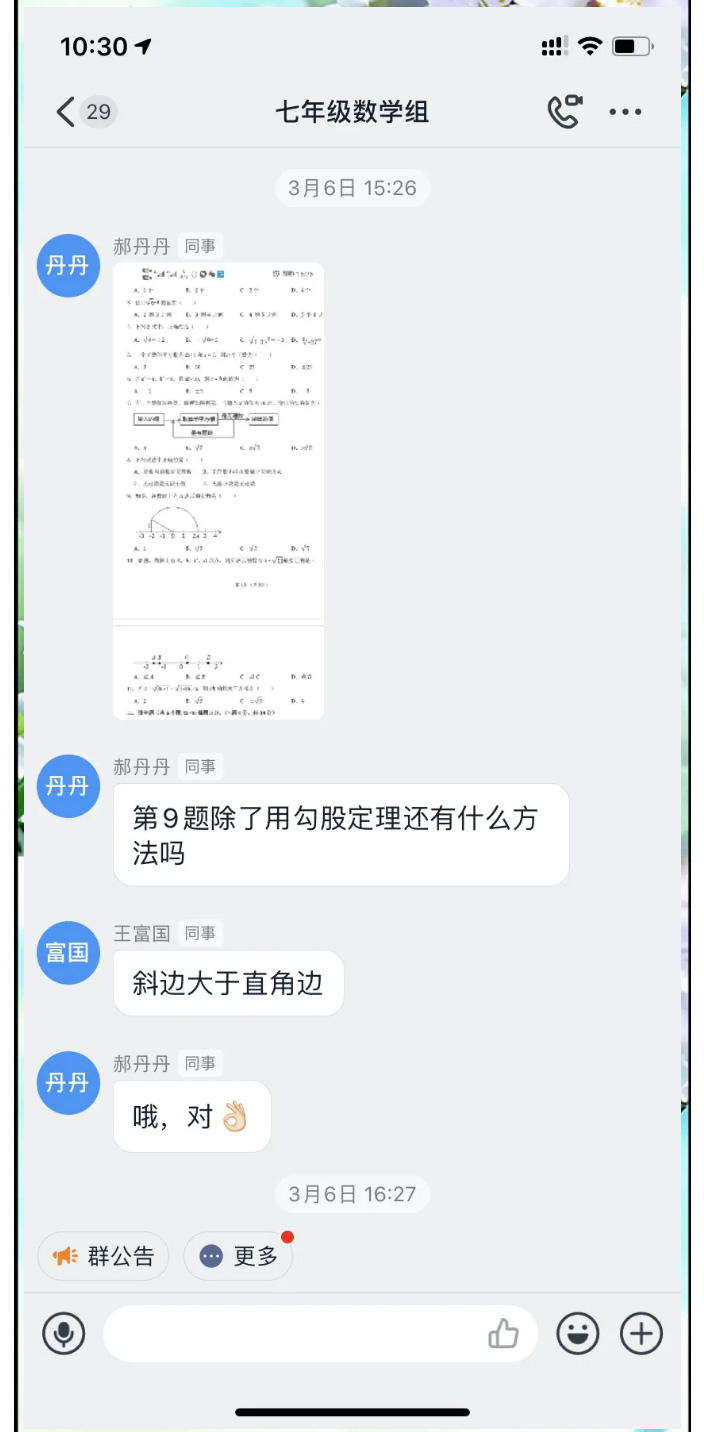704x1432 pixels.
Task: Send a thumbs-up quick reaction
Action: pyautogui.click(x=503, y=1333)
